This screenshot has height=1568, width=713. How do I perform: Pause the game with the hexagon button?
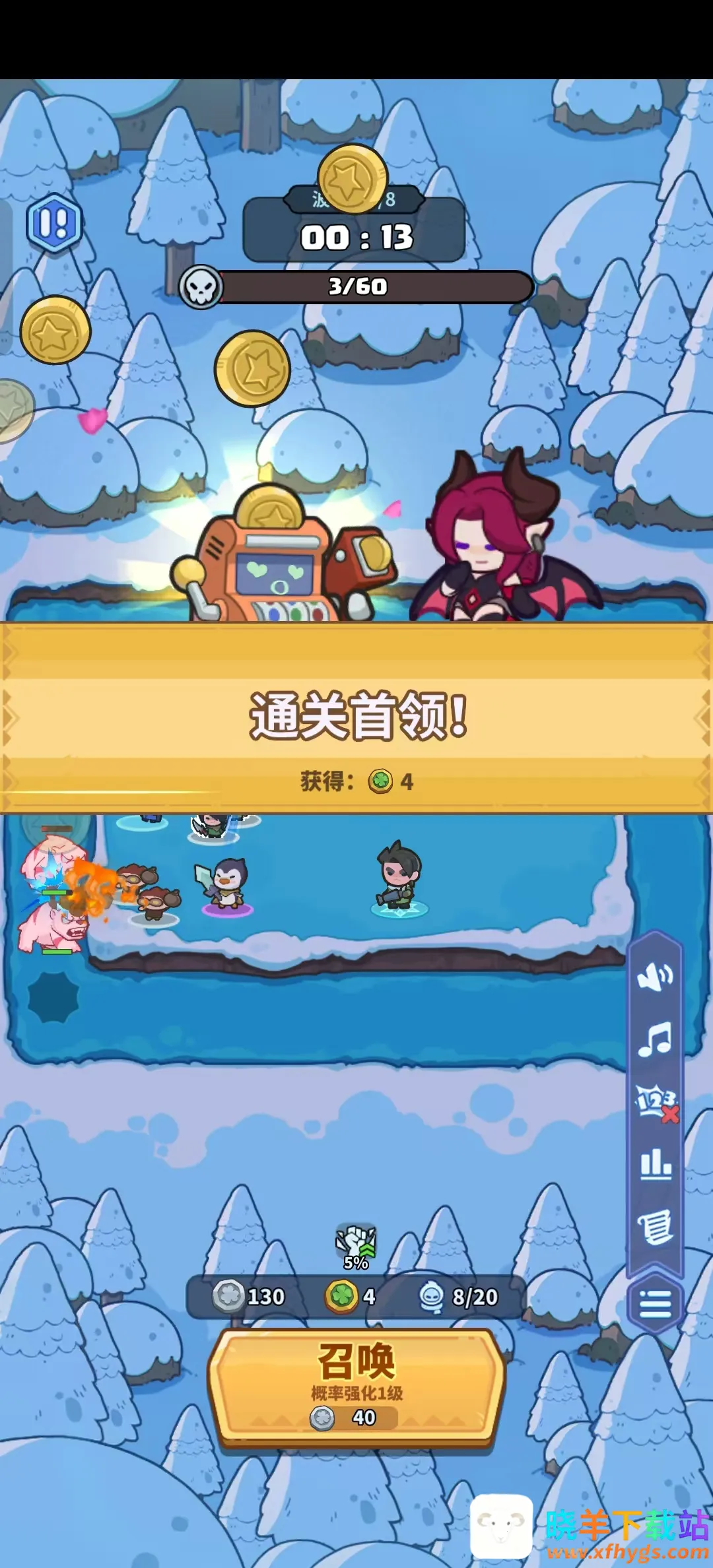pyautogui.click(x=54, y=224)
